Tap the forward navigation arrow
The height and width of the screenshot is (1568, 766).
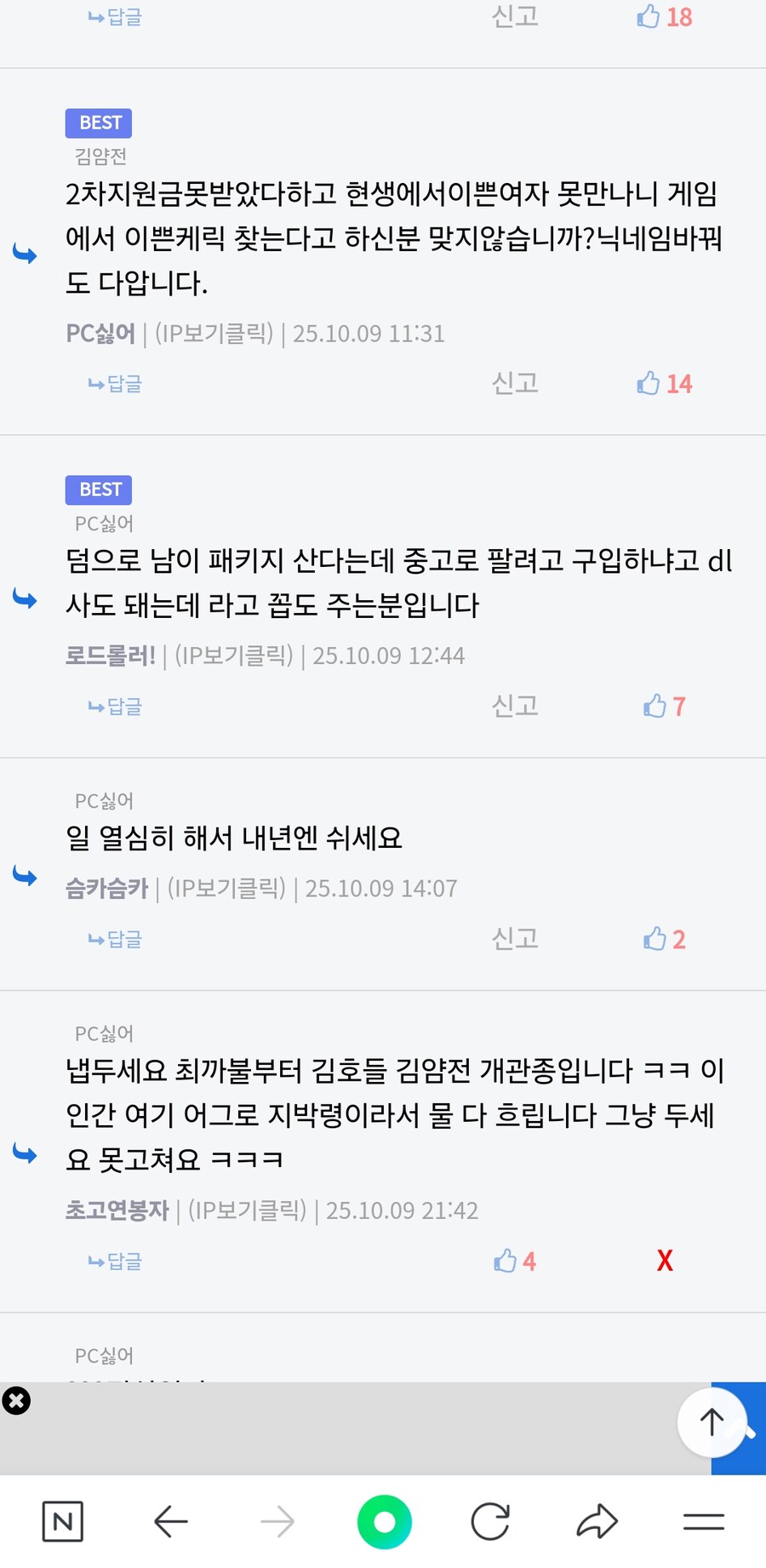pos(277,1521)
